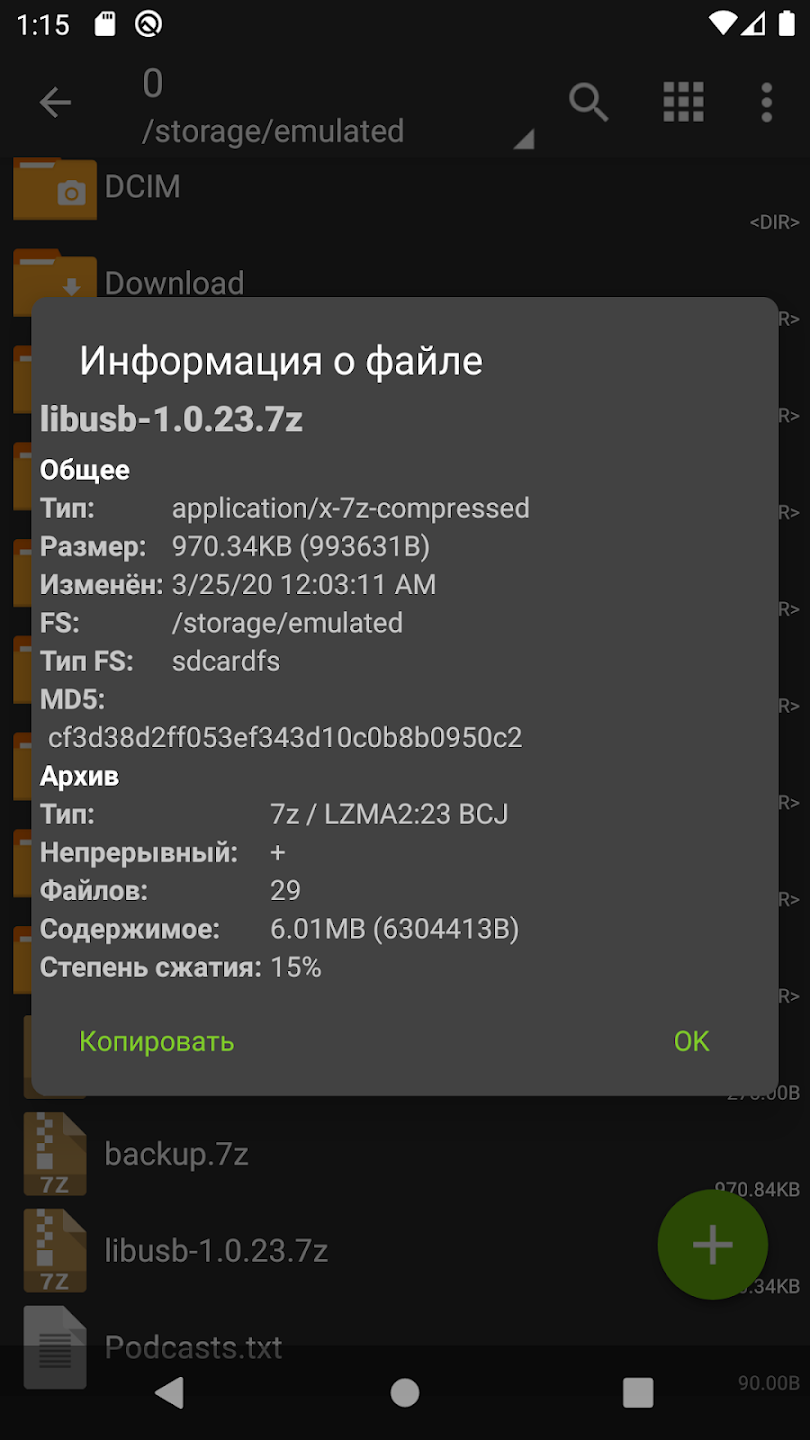810x1440 pixels.
Task: Tap Копировать to copy file info
Action: [x=157, y=1041]
